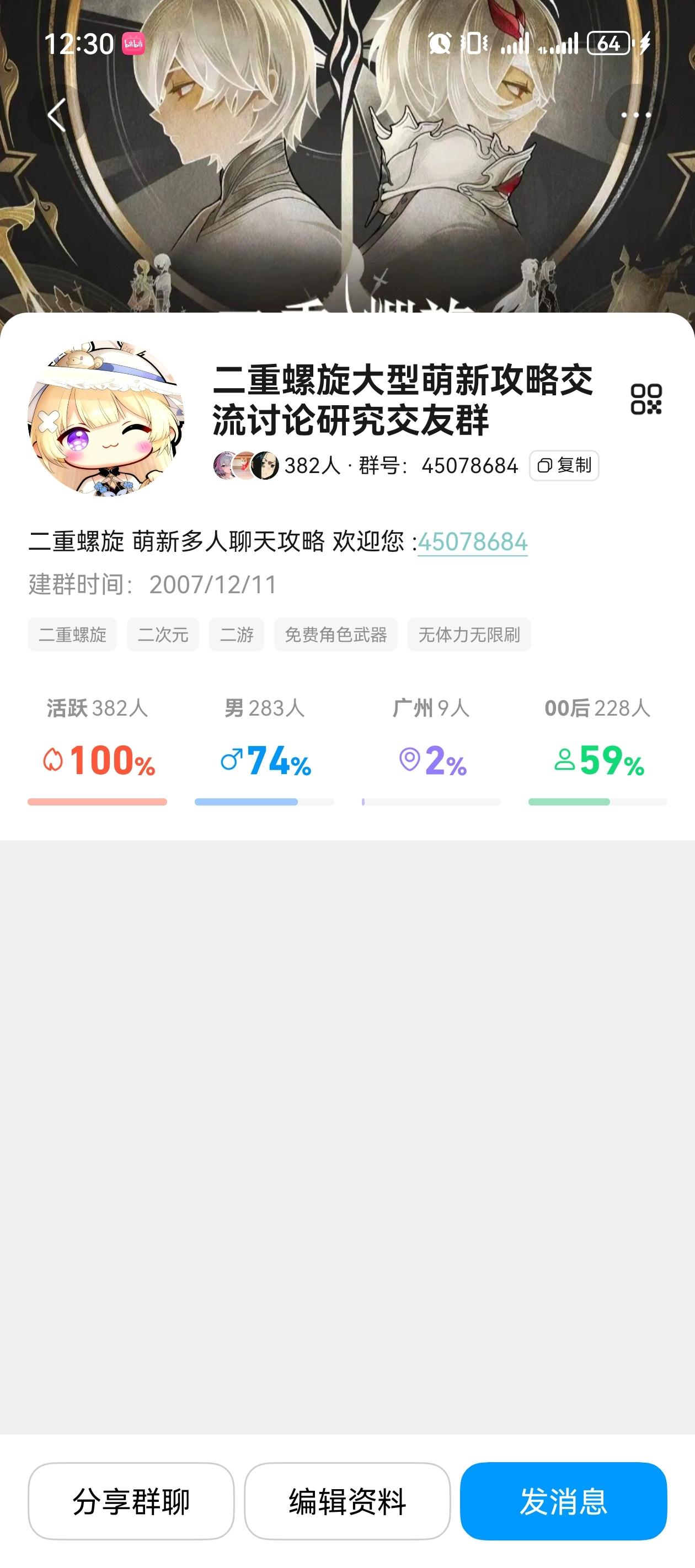
Task: Show the group's QR code
Action: point(646,399)
